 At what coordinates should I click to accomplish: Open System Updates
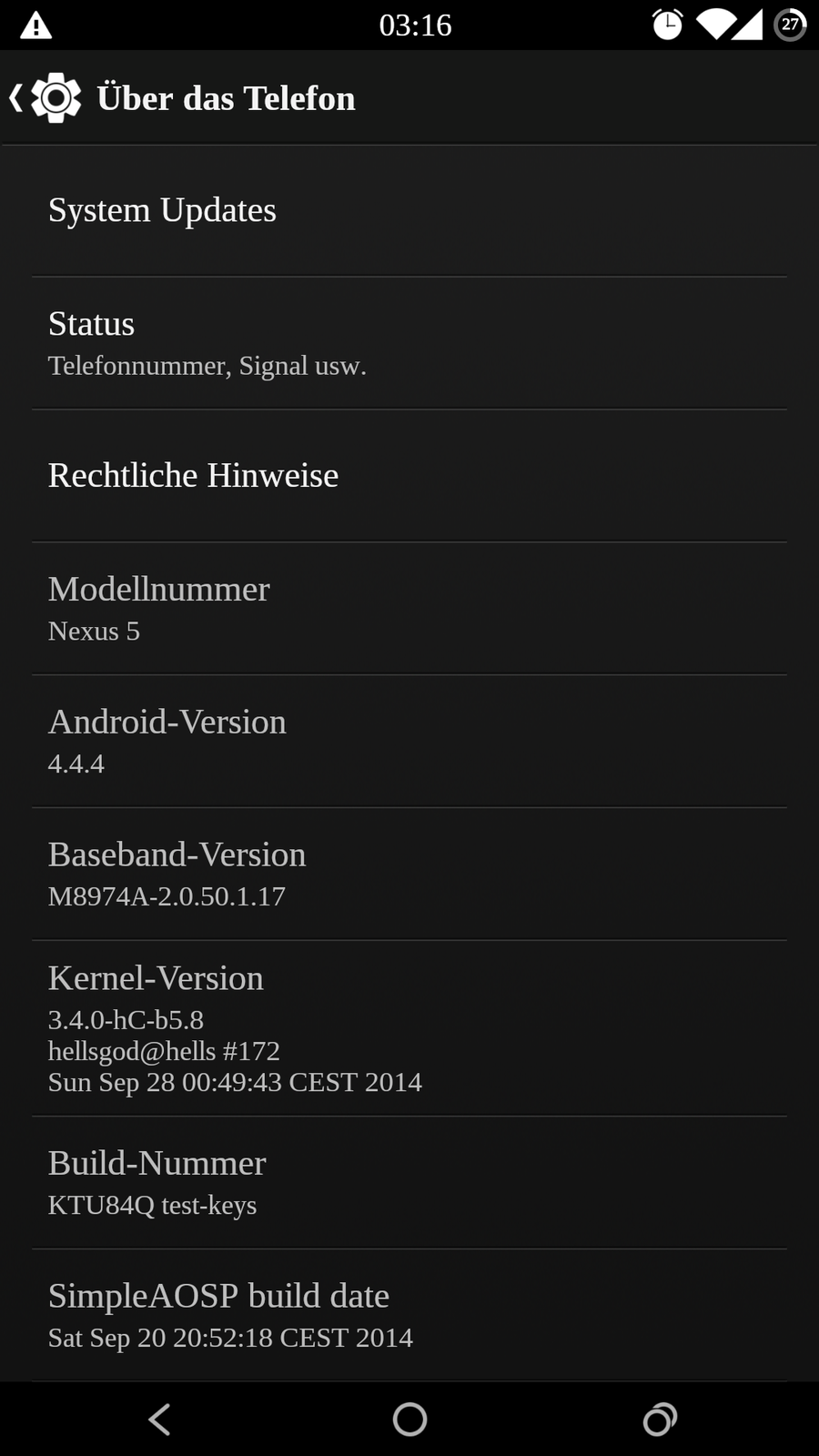tap(409, 210)
